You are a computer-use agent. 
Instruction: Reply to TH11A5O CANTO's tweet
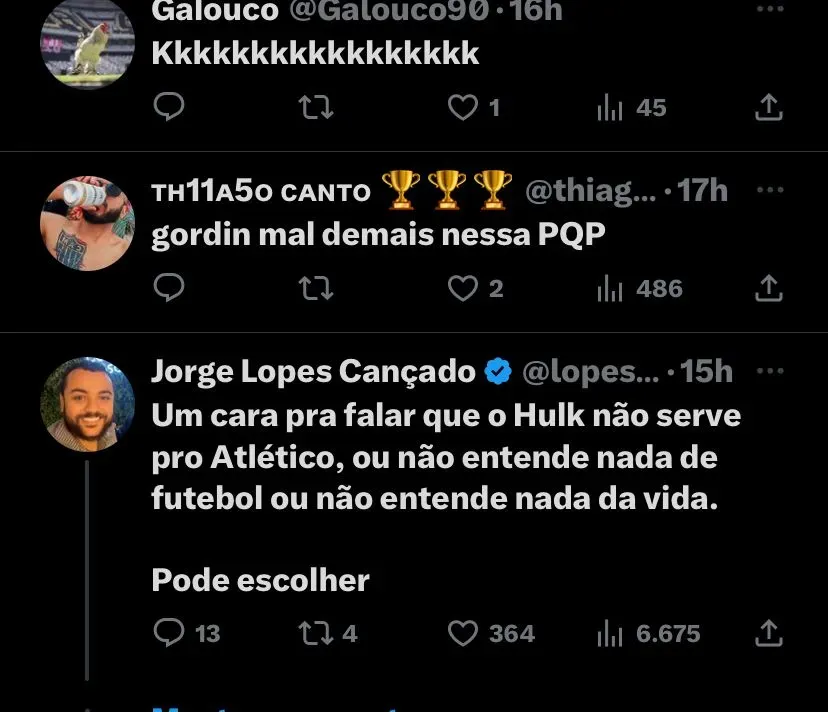(170, 288)
